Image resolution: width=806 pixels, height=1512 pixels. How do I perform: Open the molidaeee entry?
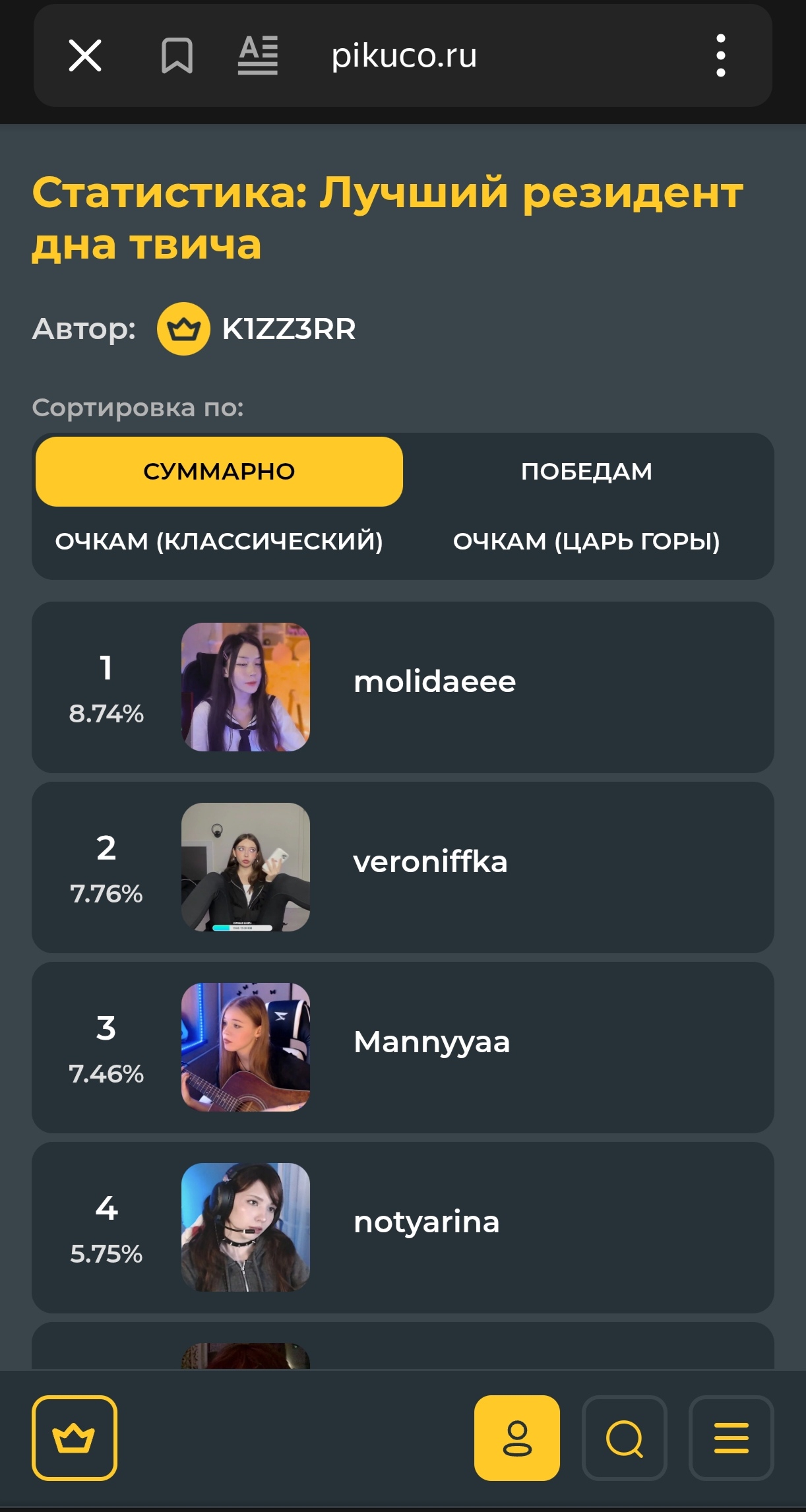(x=403, y=687)
